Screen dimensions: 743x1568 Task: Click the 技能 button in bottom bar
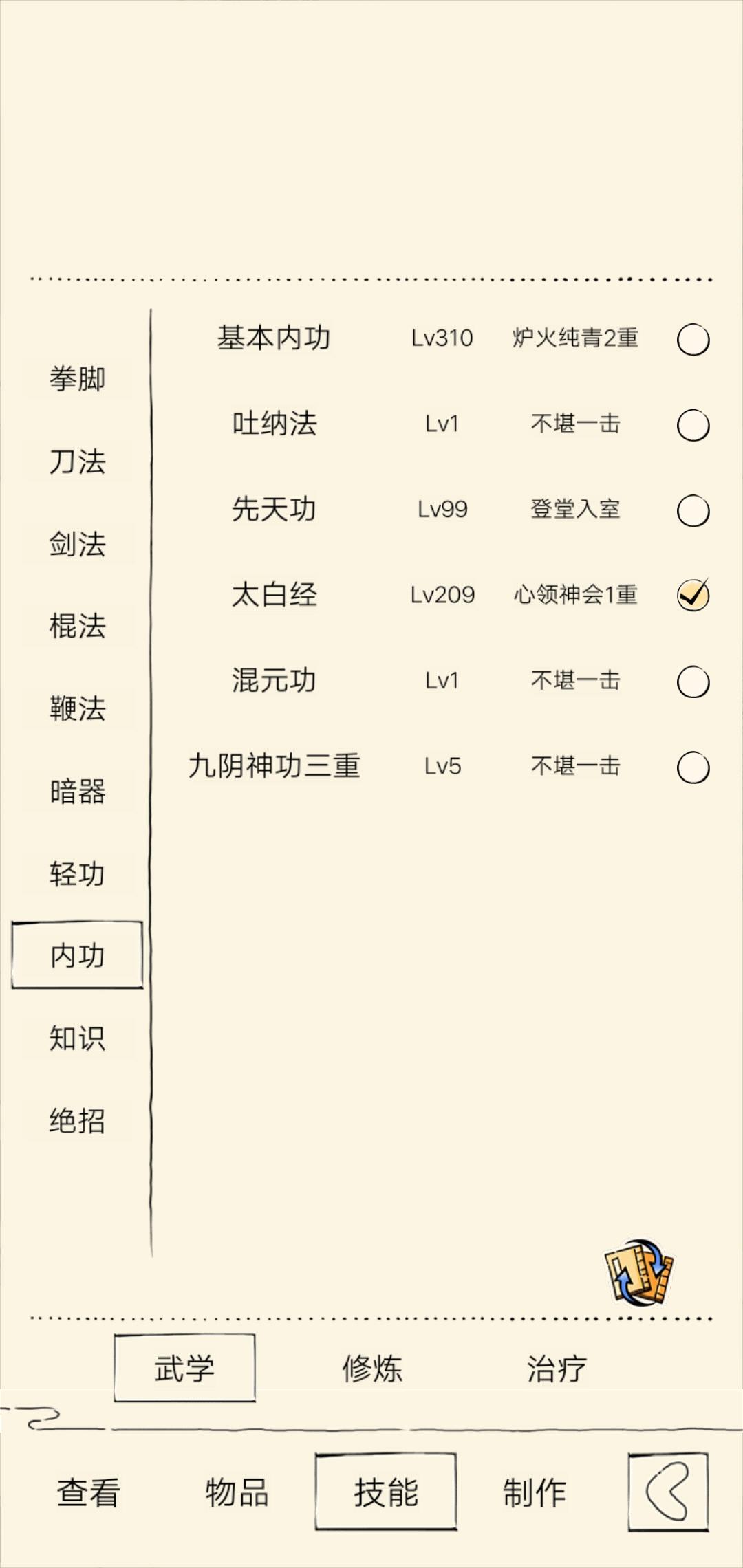click(385, 1494)
